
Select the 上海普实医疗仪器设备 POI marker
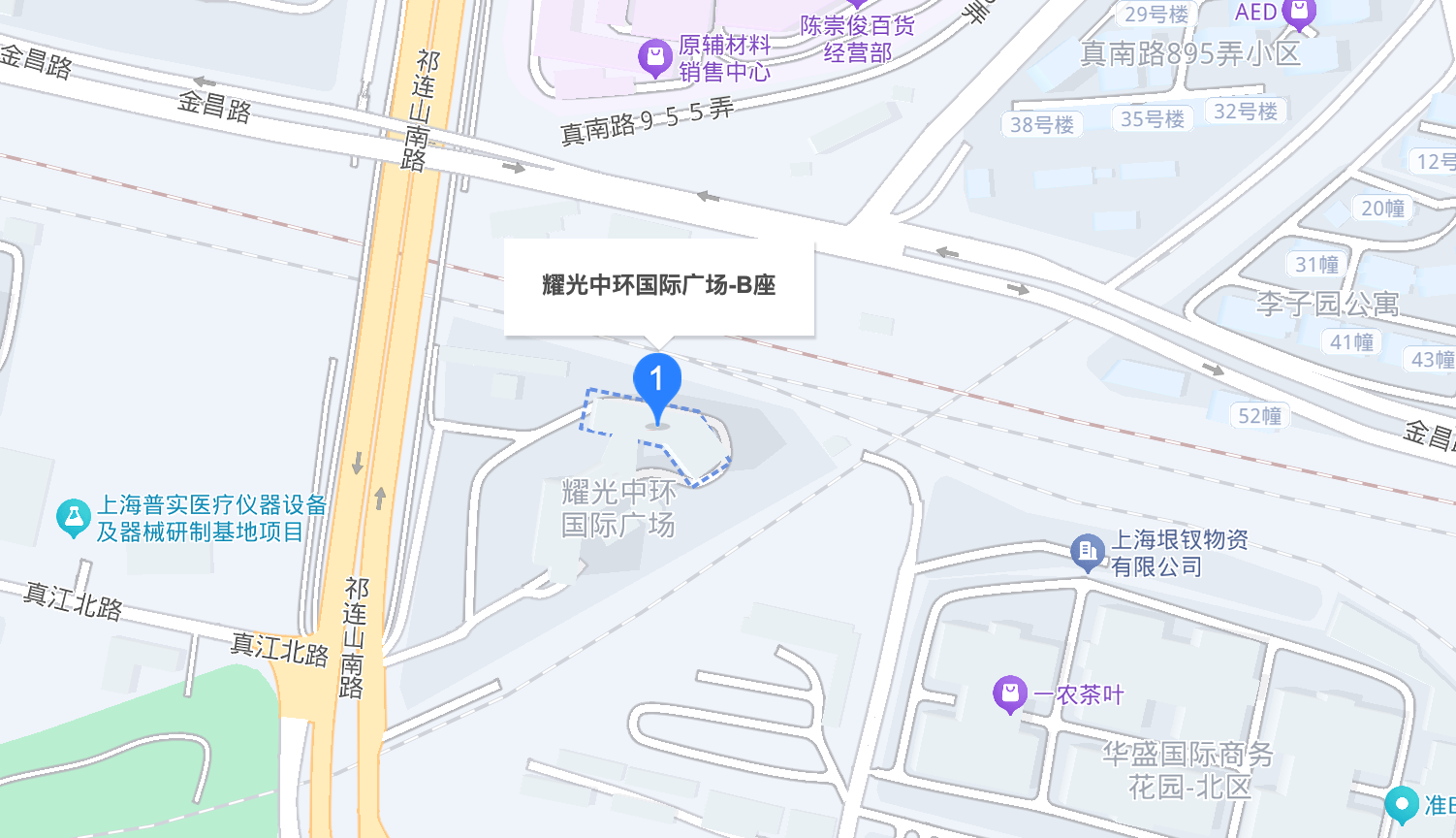tap(74, 518)
